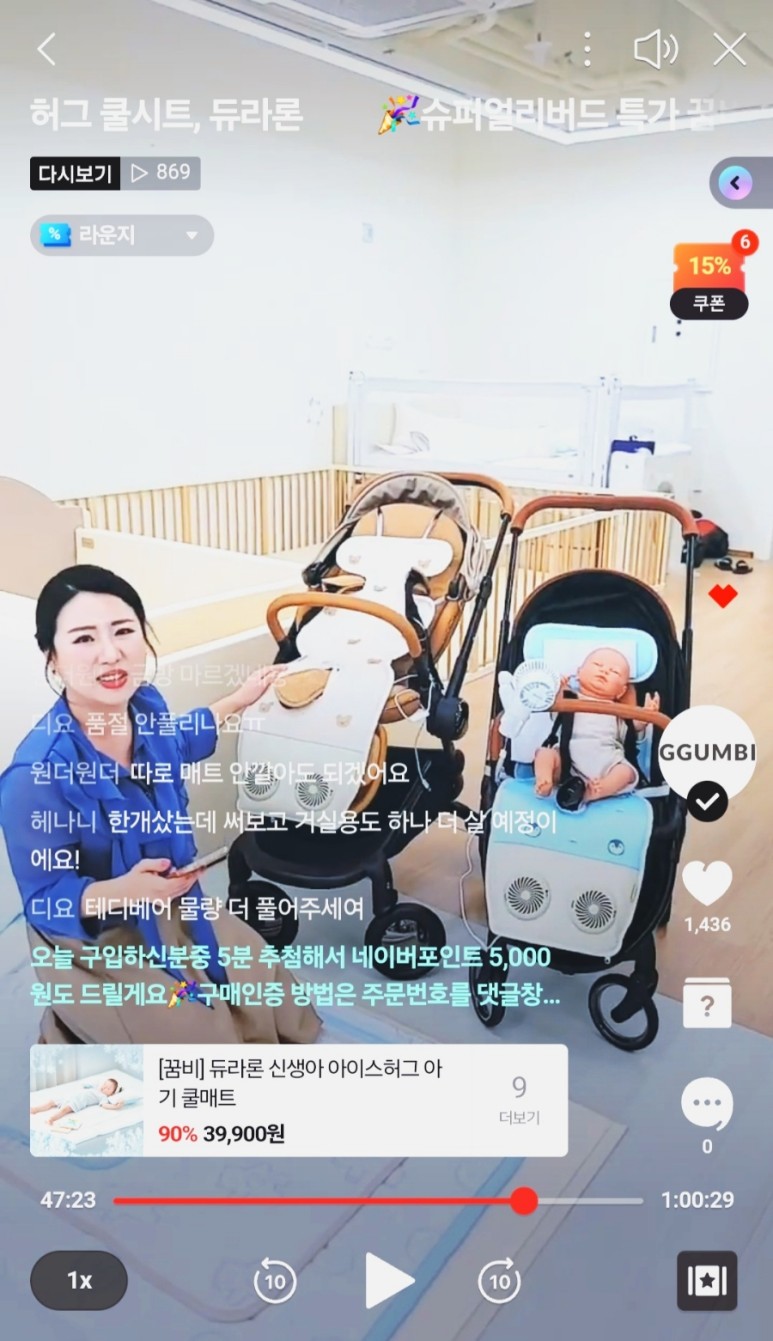The image size is (773, 1341).
Task: Go back using the top-left arrow
Action: point(47,49)
